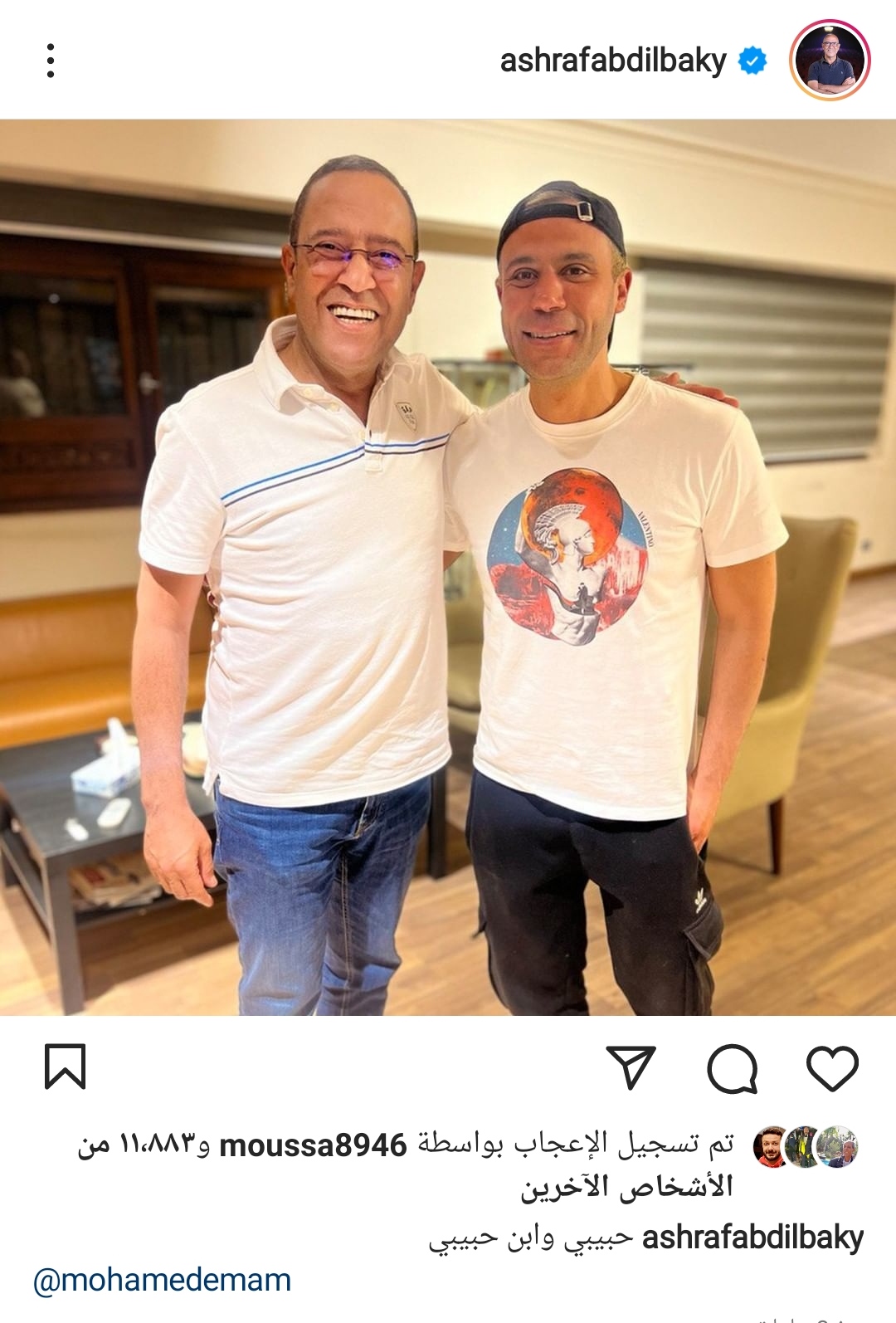Open the @mohamedemam mention in the caption
The width and height of the screenshot is (896, 1323).
click(163, 1280)
